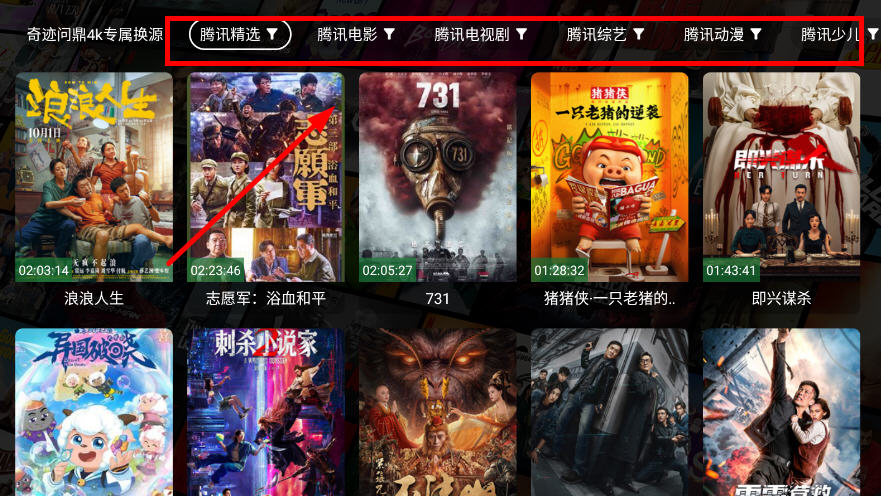Switch to the 腾讯少儿 tab
The image size is (881, 496).
coord(836,34)
